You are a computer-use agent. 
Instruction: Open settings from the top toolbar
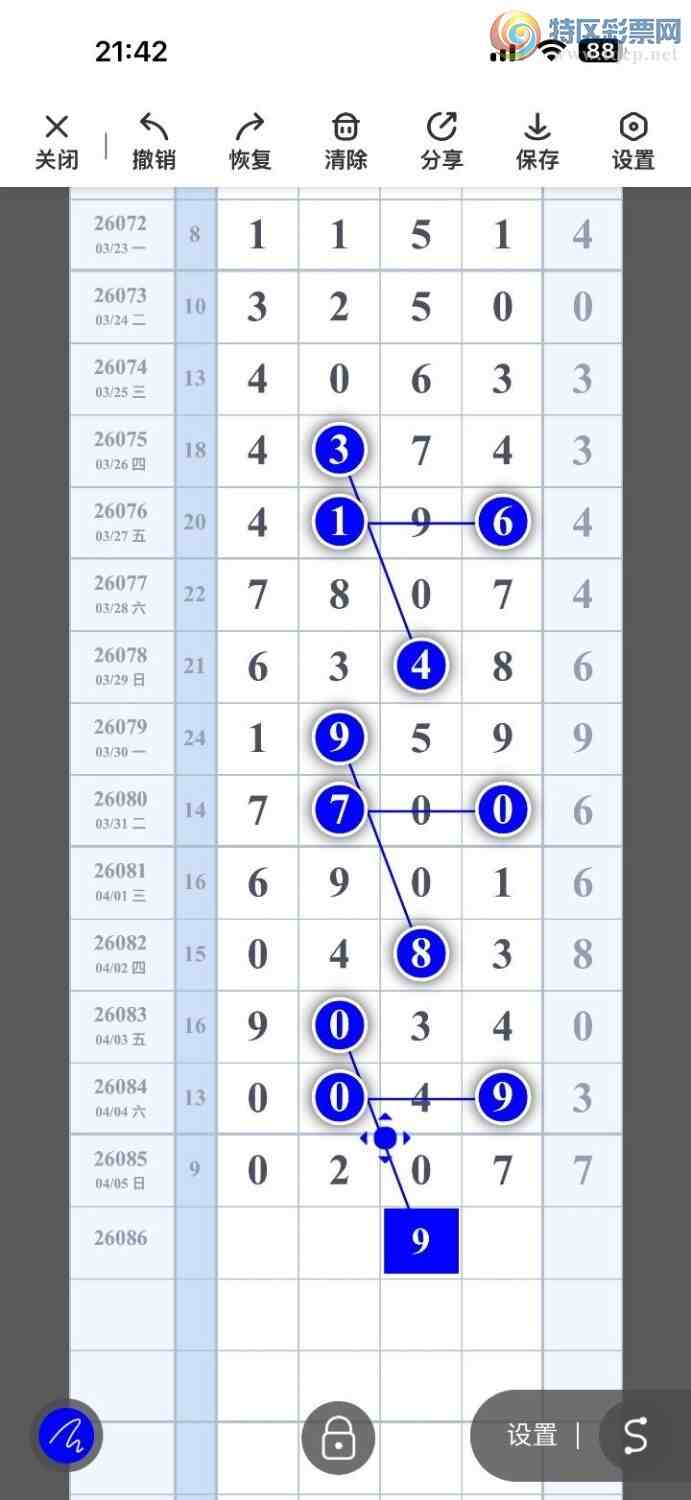[x=633, y=141]
